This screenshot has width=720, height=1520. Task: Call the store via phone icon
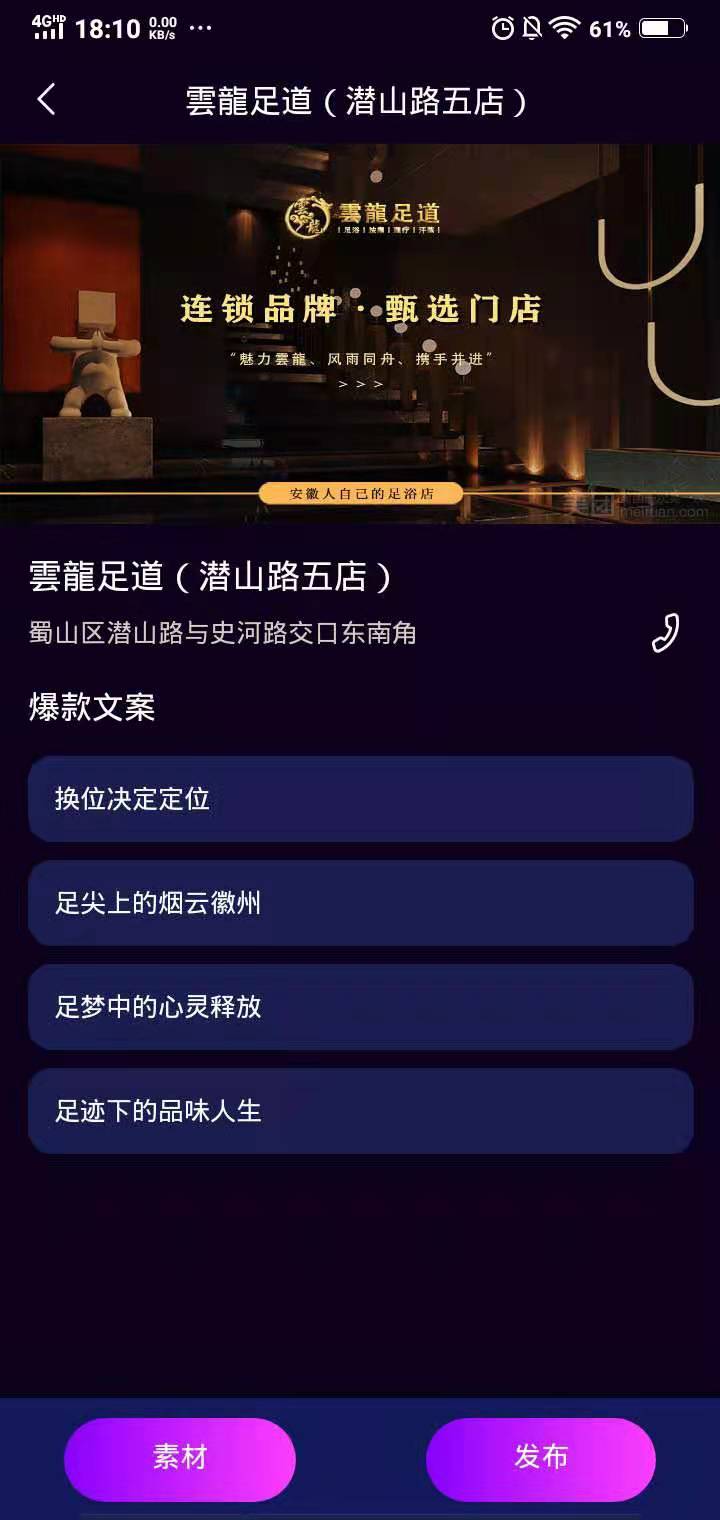[x=666, y=633]
